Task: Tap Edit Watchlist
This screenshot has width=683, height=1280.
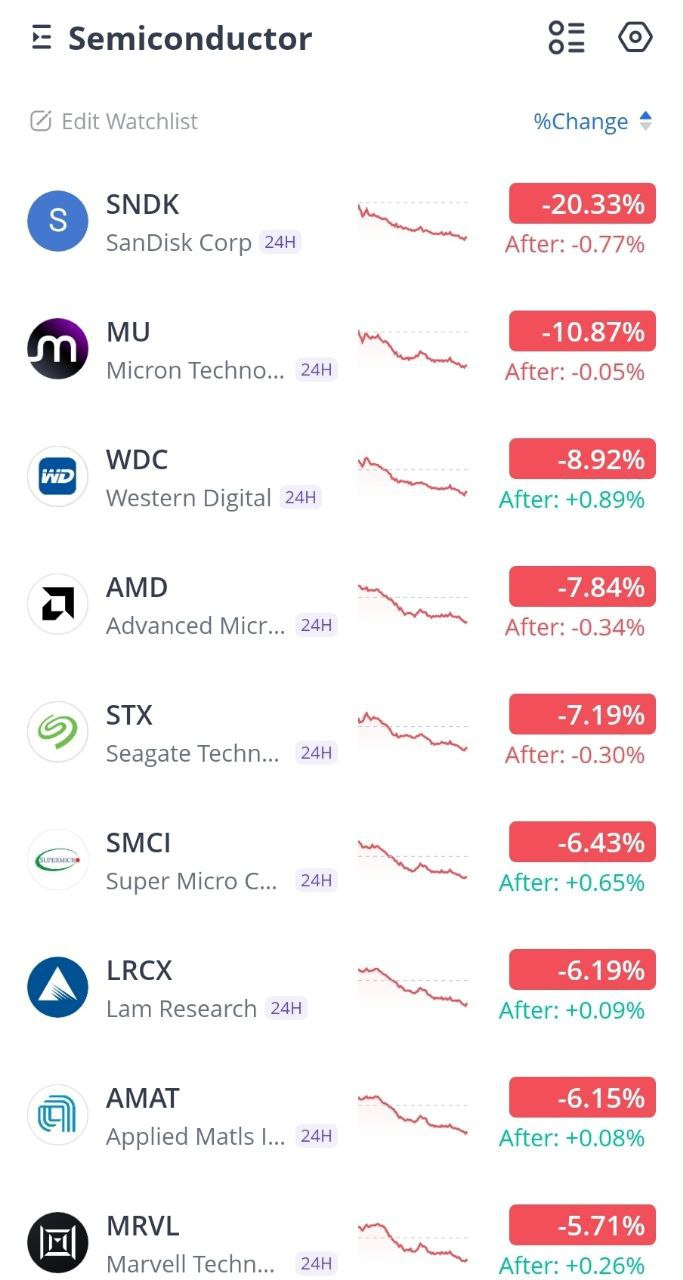Action: point(114,121)
